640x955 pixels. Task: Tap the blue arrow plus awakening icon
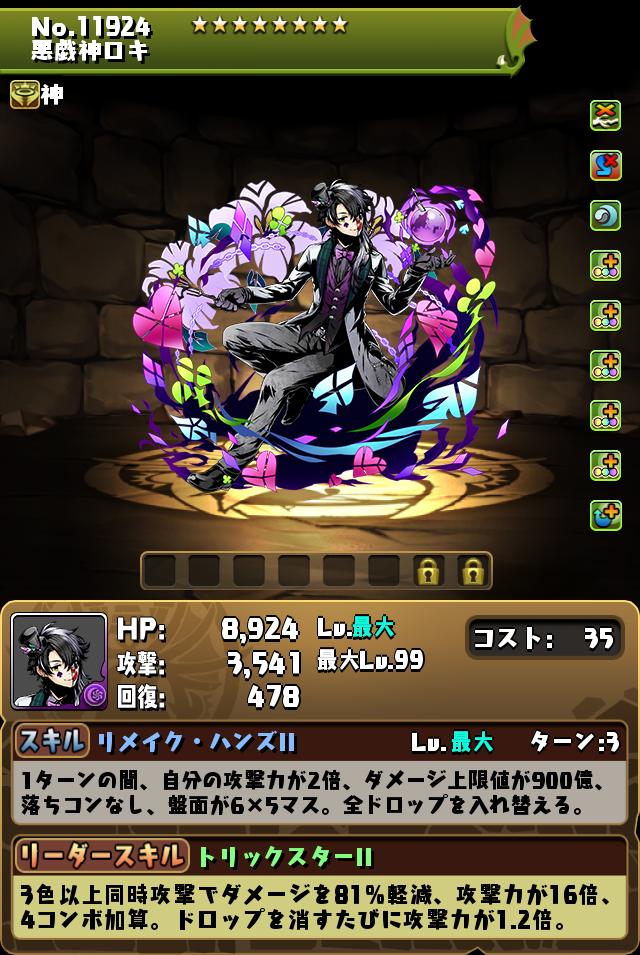(x=605, y=515)
